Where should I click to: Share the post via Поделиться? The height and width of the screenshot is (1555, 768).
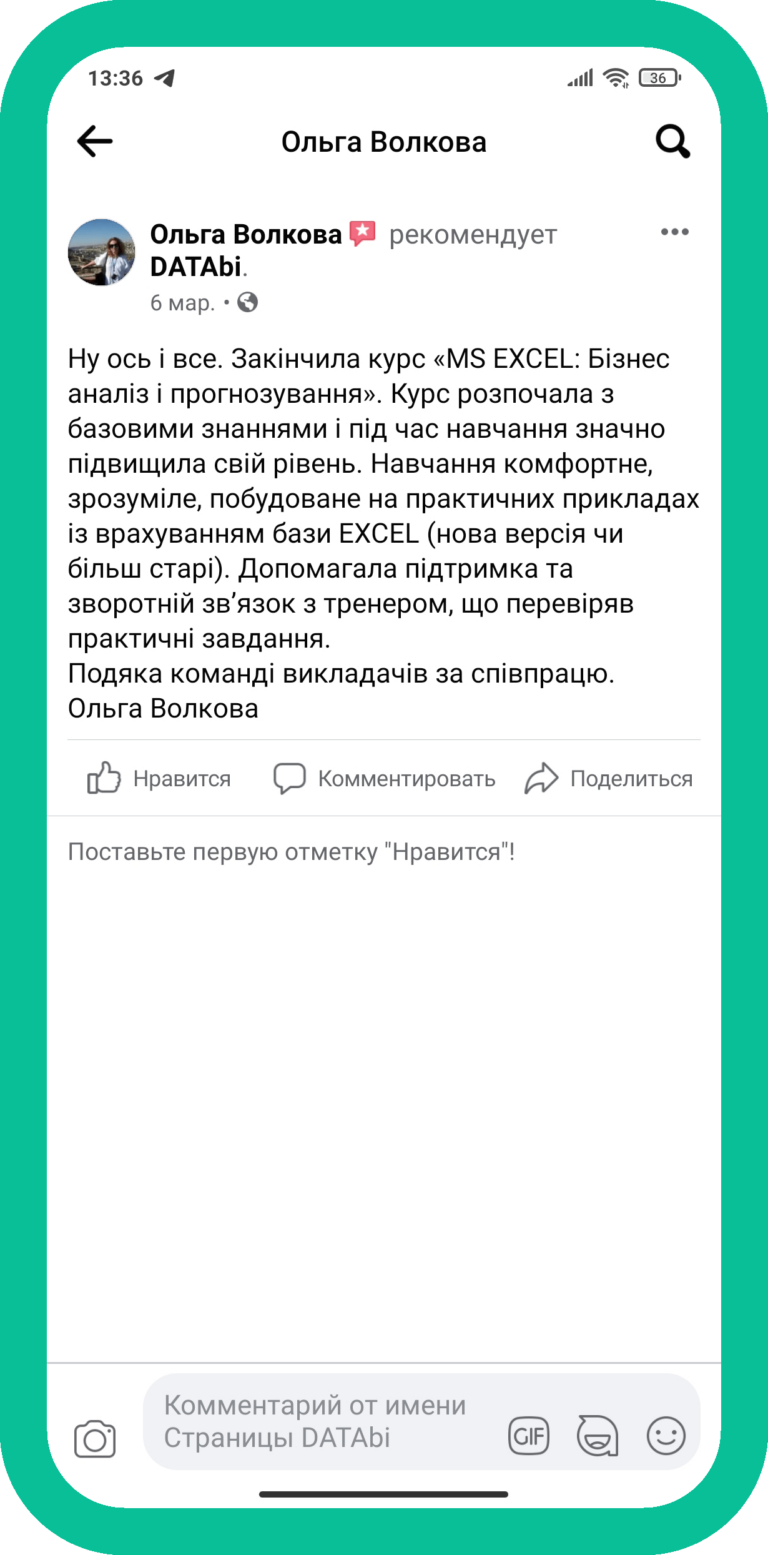[609, 778]
